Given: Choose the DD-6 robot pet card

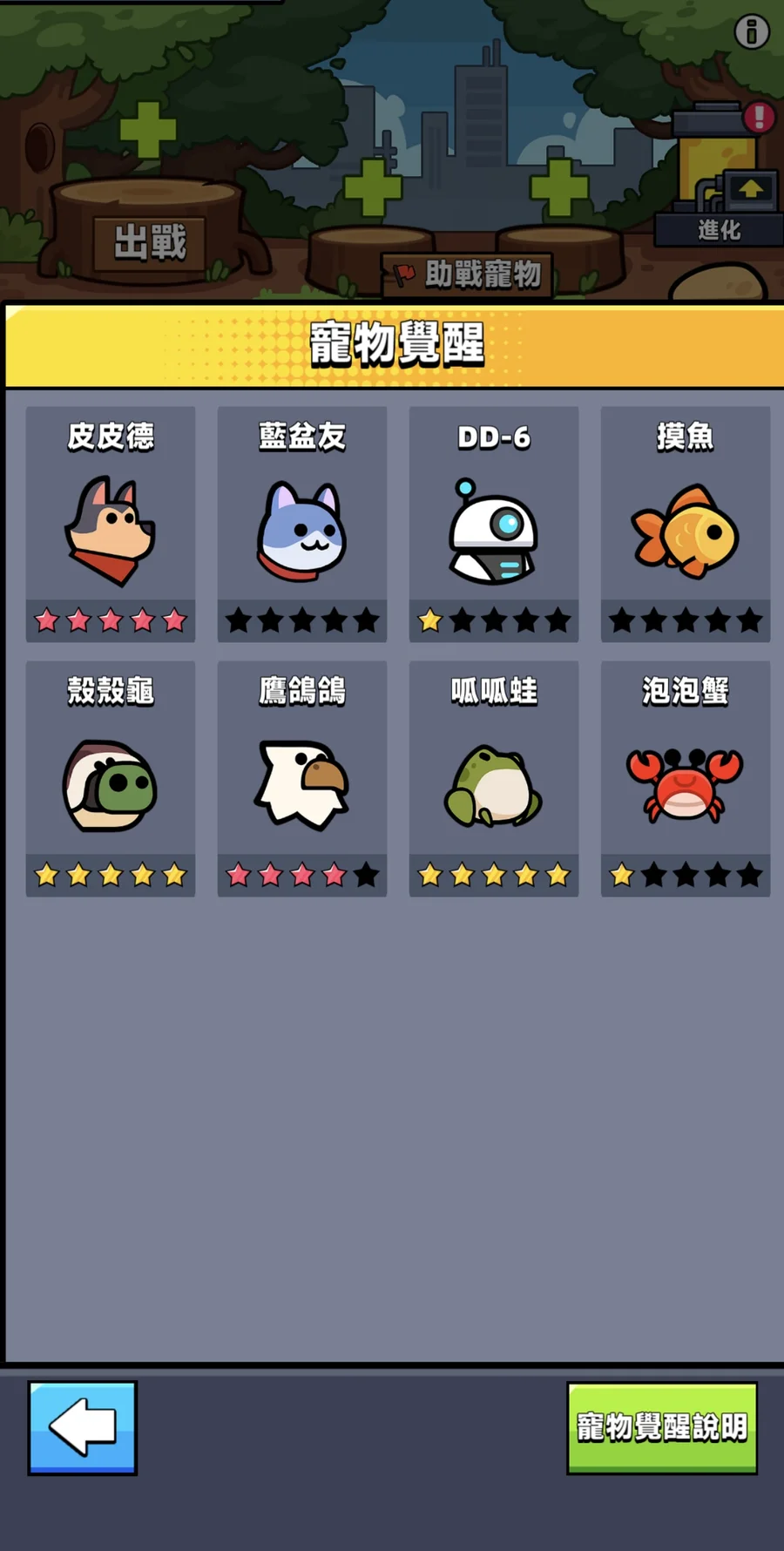Looking at the screenshot, I should click(x=494, y=525).
